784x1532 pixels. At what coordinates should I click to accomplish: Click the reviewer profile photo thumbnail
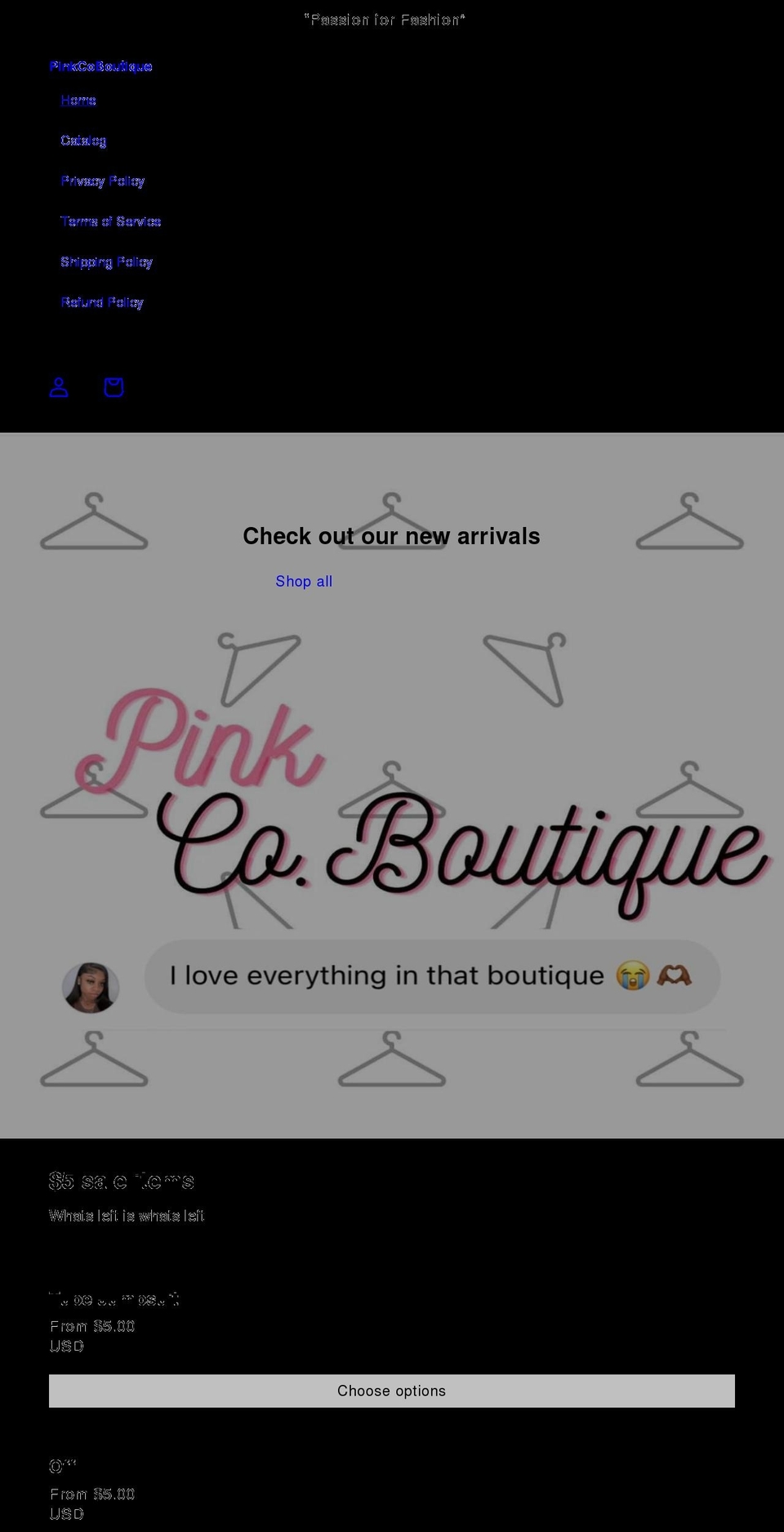tap(91, 987)
